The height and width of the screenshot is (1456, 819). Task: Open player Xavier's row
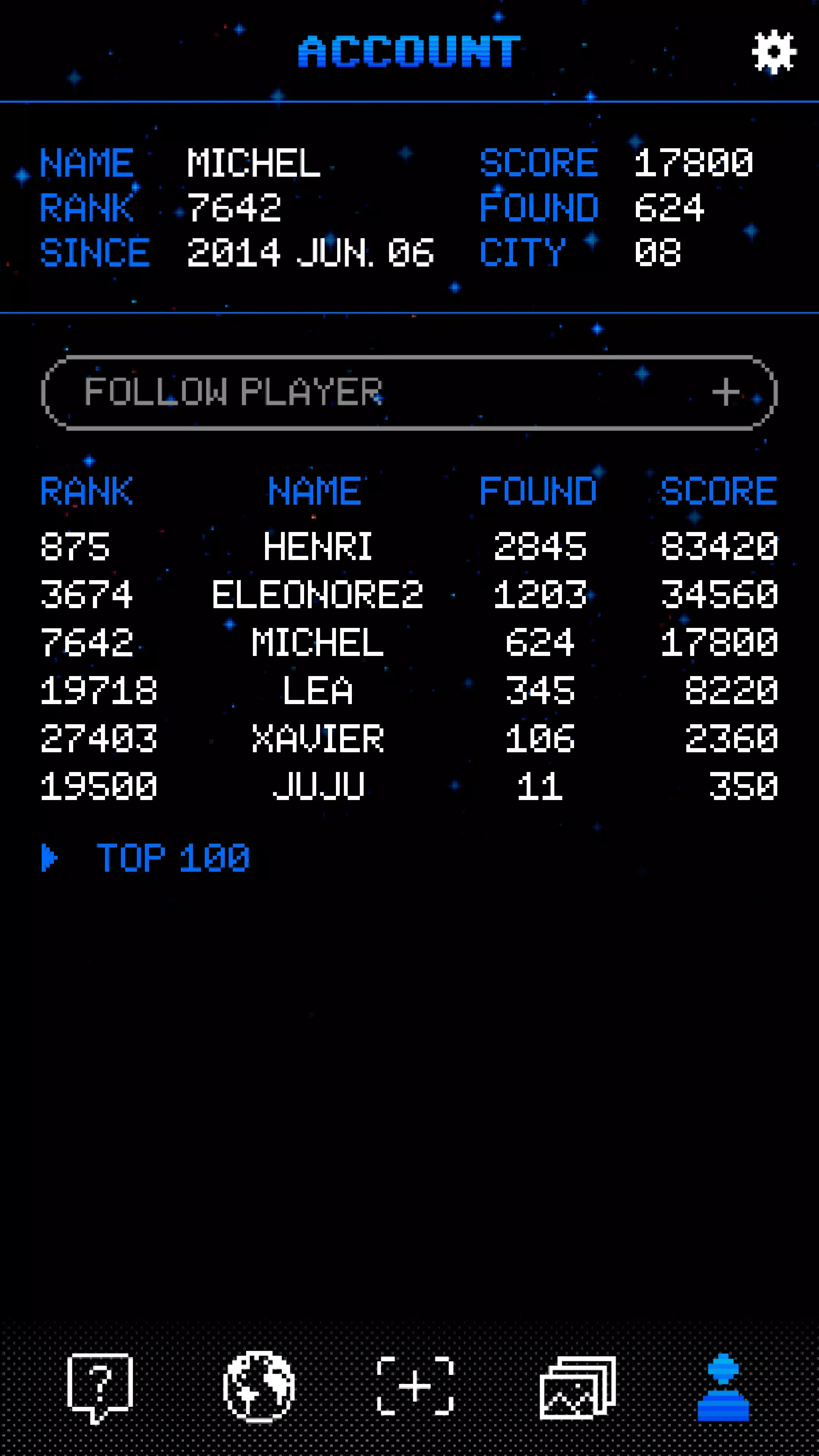point(318,739)
